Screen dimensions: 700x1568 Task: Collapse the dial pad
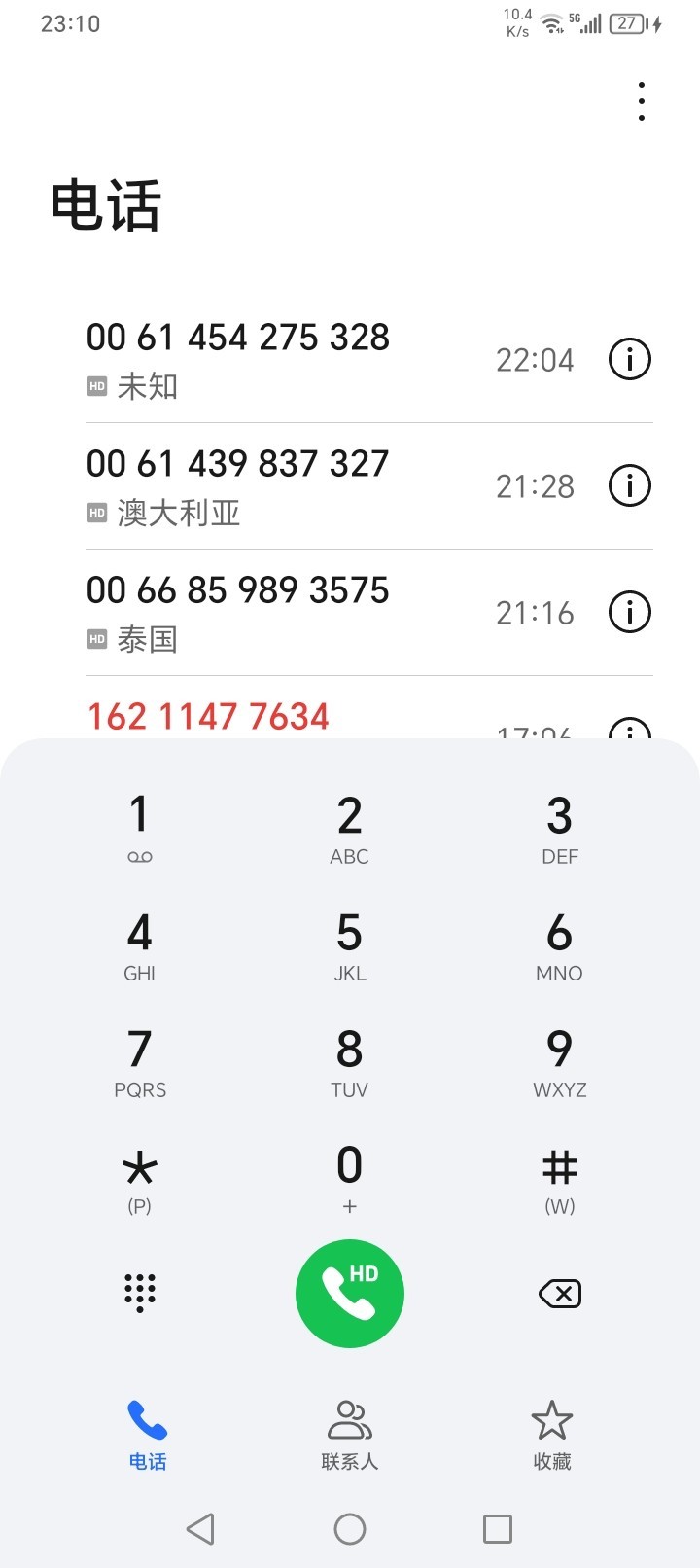[140, 1293]
